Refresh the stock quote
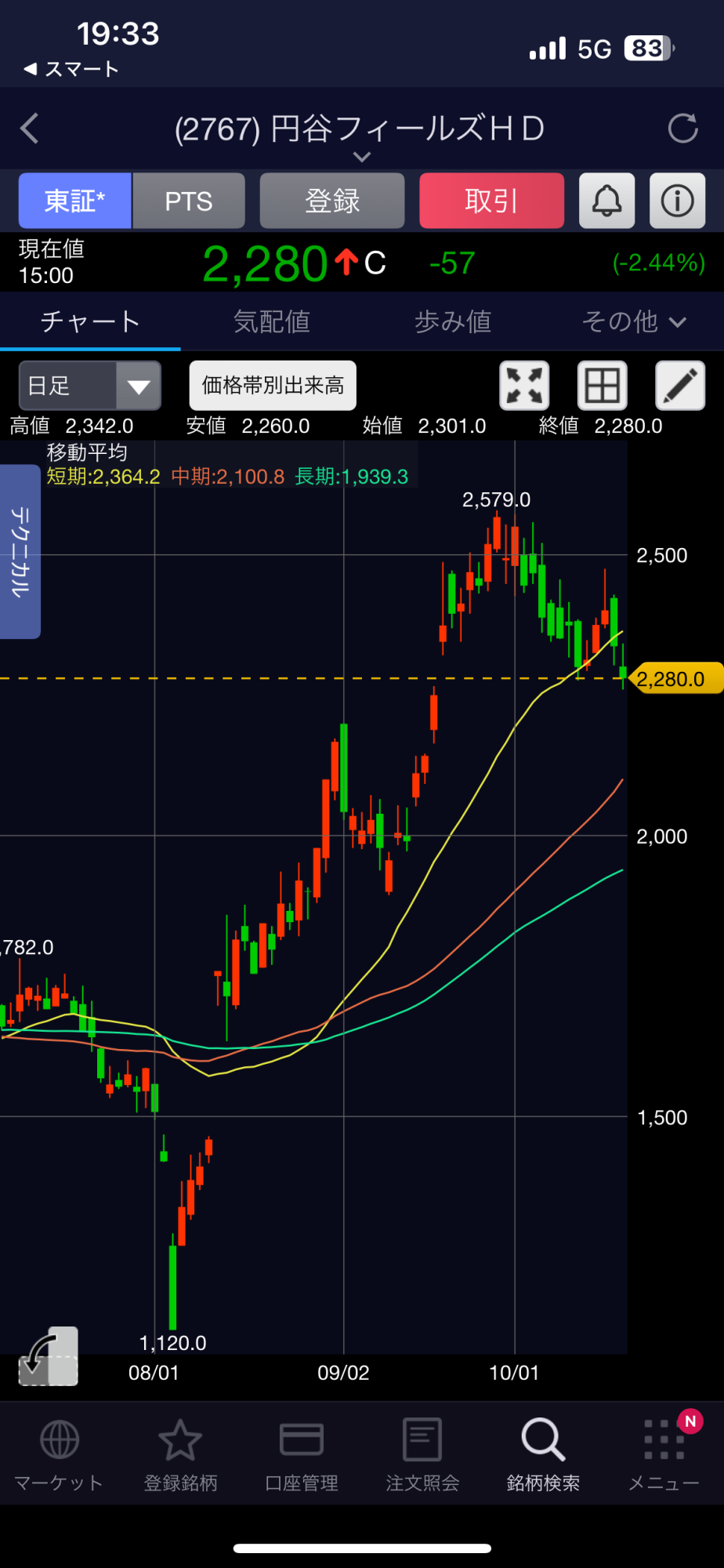Viewport: 724px width, 1568px height. tap(682, 129)
